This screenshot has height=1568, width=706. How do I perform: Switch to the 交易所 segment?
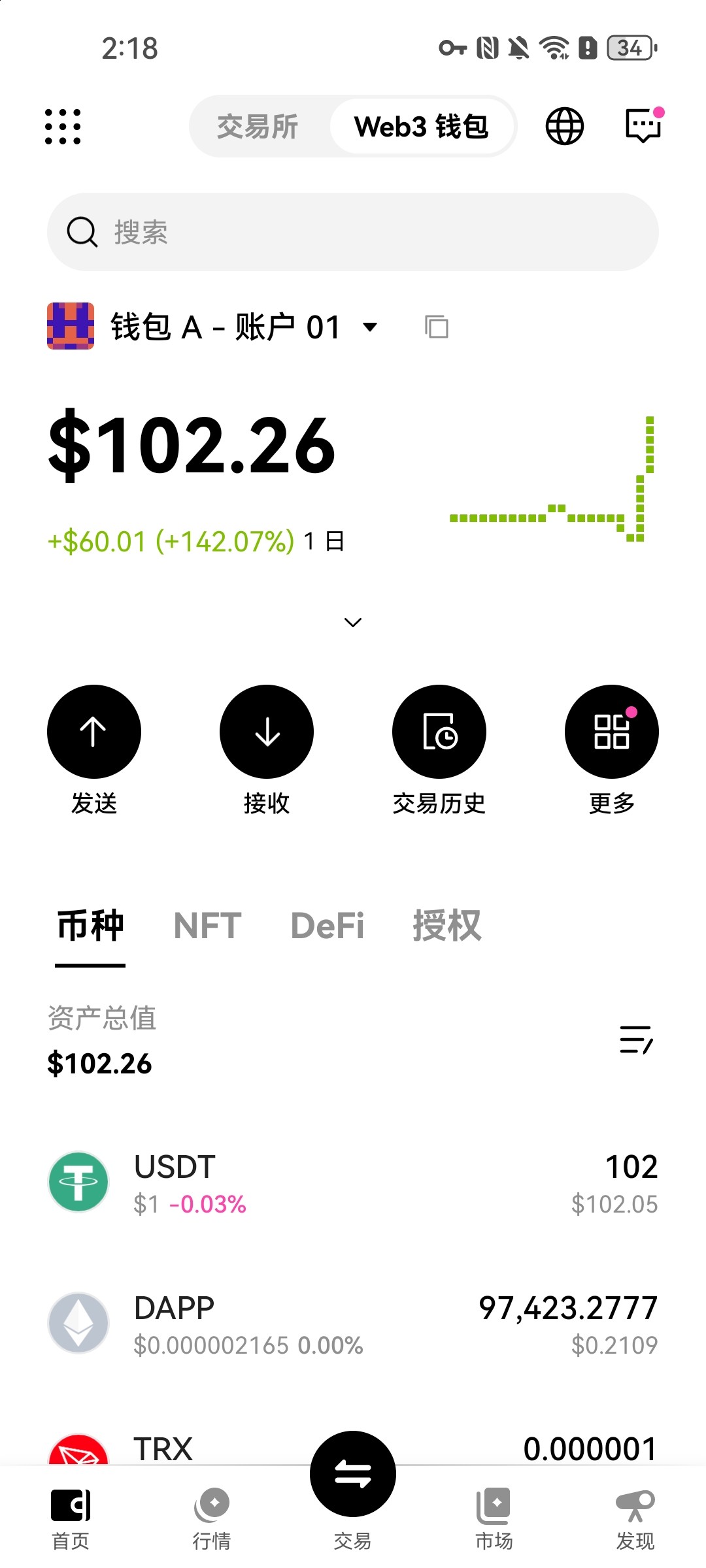tap(258, 127)
